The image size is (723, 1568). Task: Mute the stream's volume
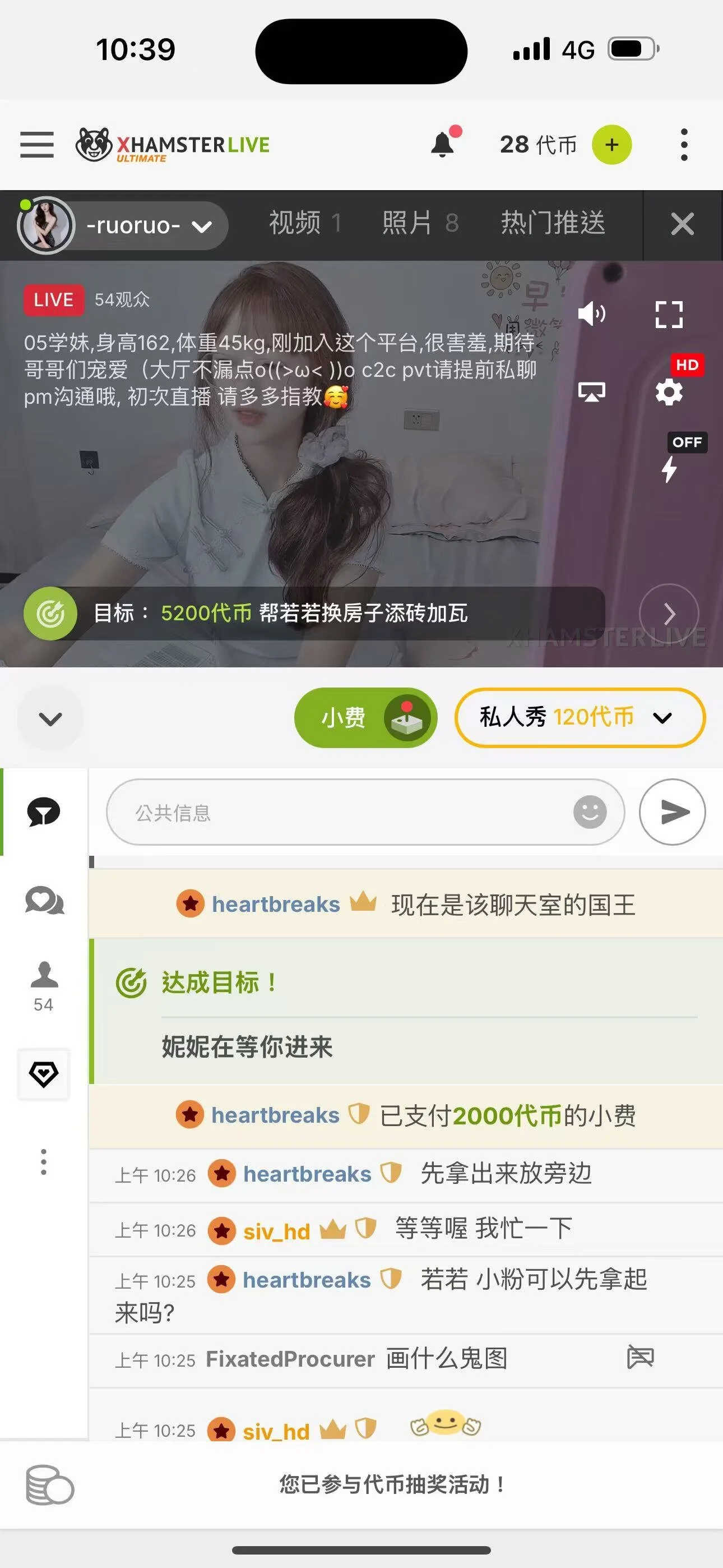tap(591, 314)
